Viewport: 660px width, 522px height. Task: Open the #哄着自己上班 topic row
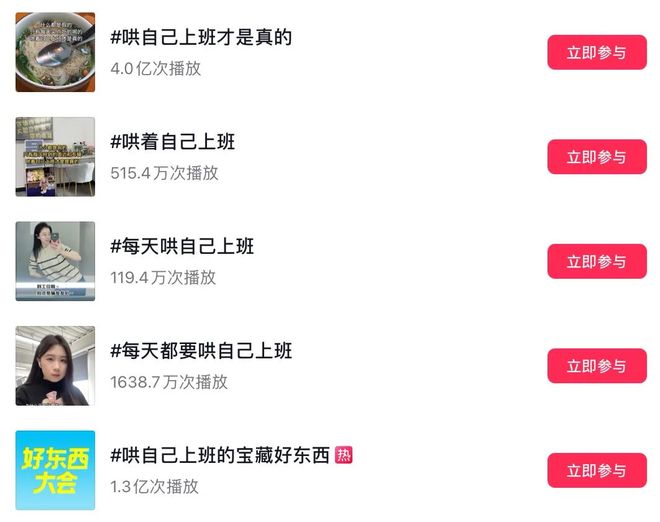click(x=172, y=142)
